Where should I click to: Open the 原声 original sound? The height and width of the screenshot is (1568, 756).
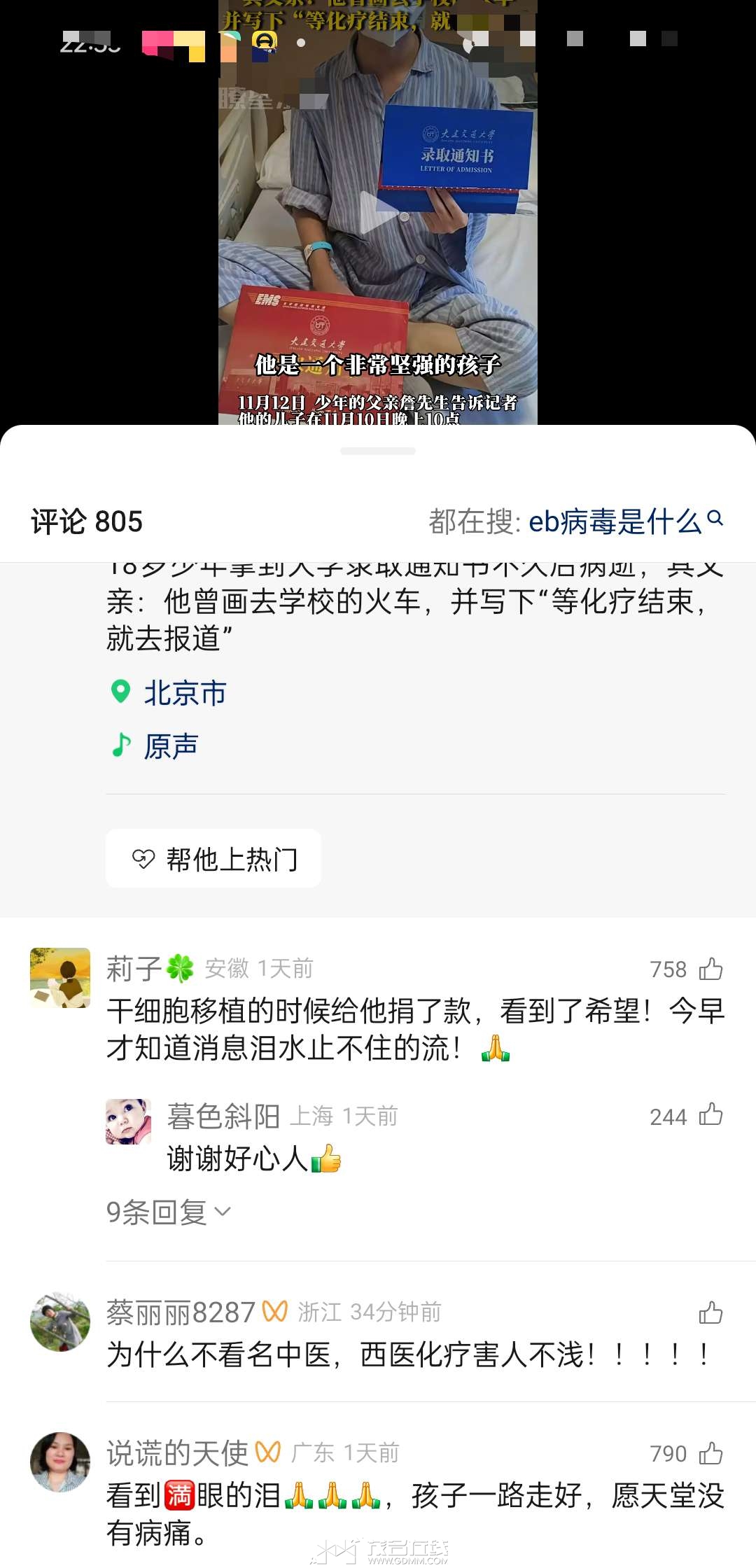tap(170, 746)
